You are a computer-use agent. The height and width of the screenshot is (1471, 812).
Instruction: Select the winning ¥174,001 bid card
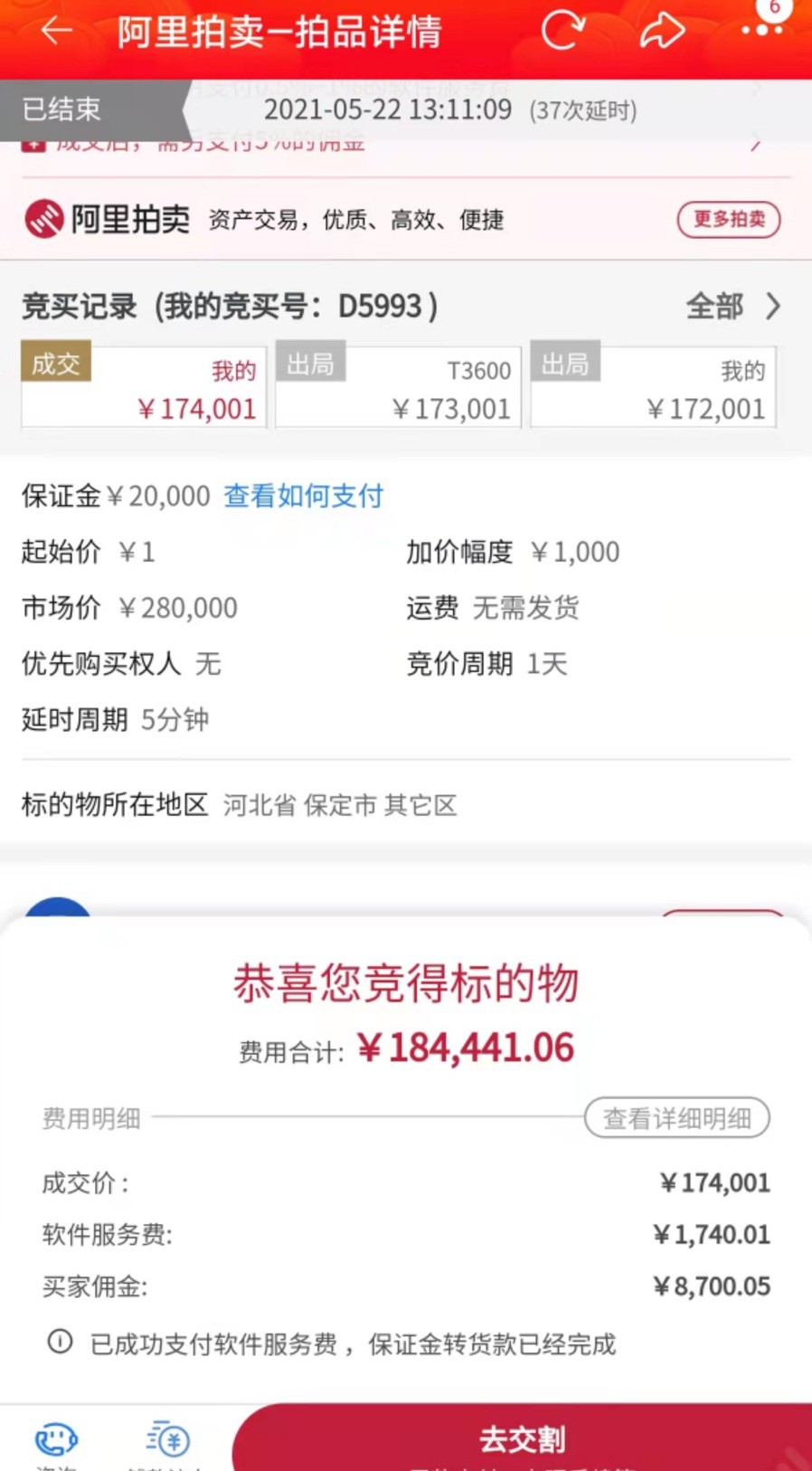pos(142,387)
